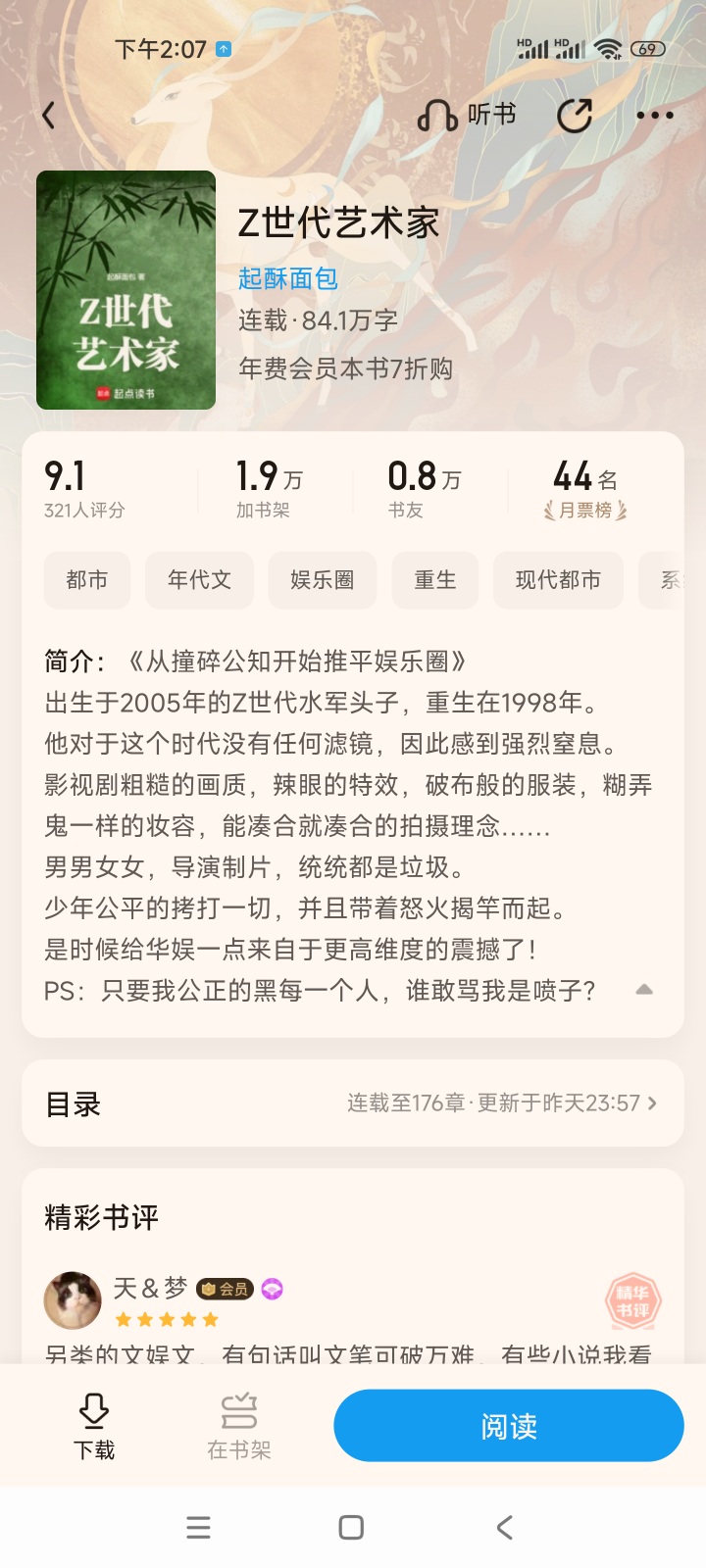Screen dimensions: 706x1568
Task: Open the 目录 table of contents
Action: click(353, 1103)
